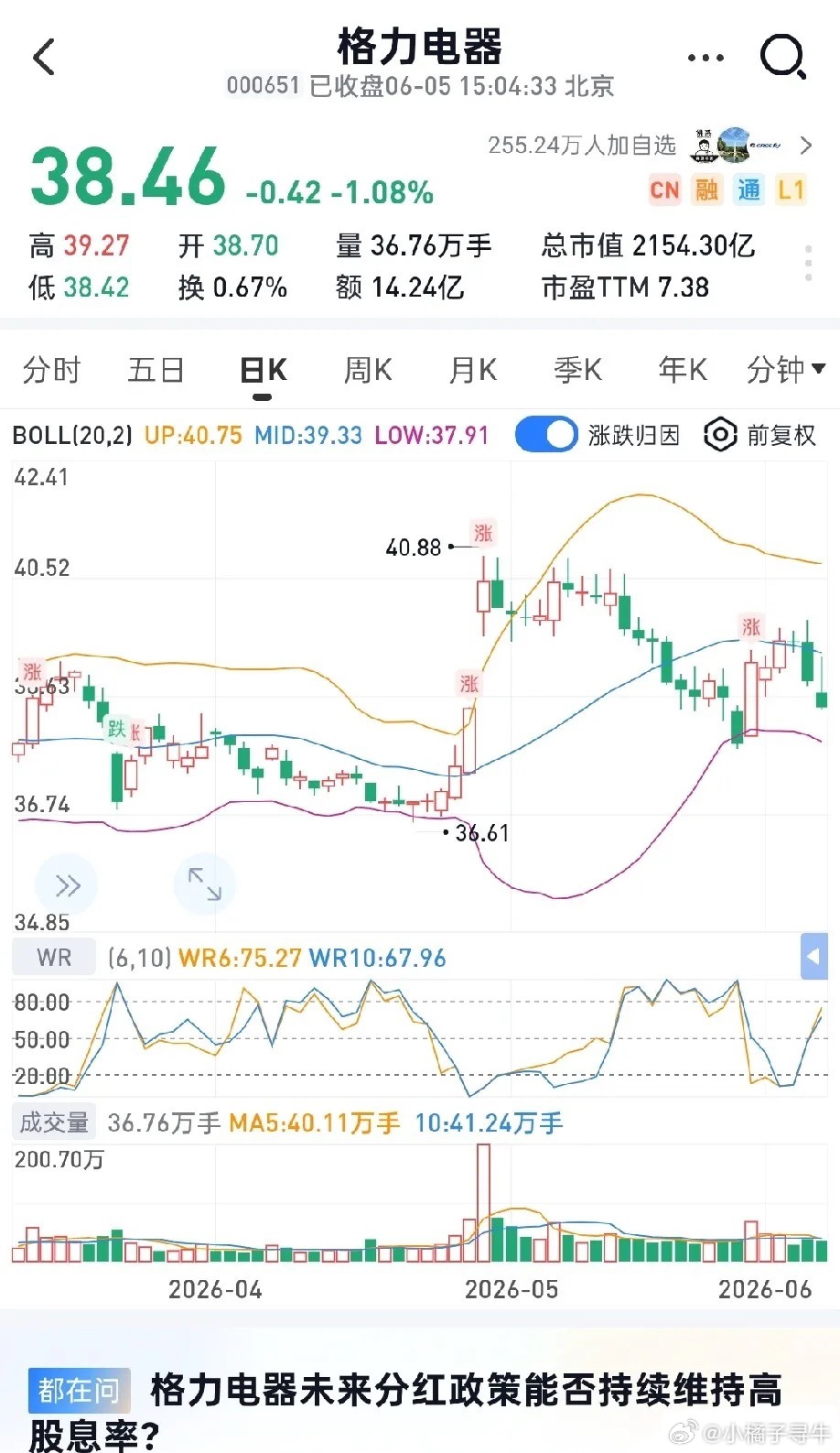The width and height of the screenshot is (840, 1453).
Task: Open the 分钟 interval dropdown
Action: (x=786, y=370)
